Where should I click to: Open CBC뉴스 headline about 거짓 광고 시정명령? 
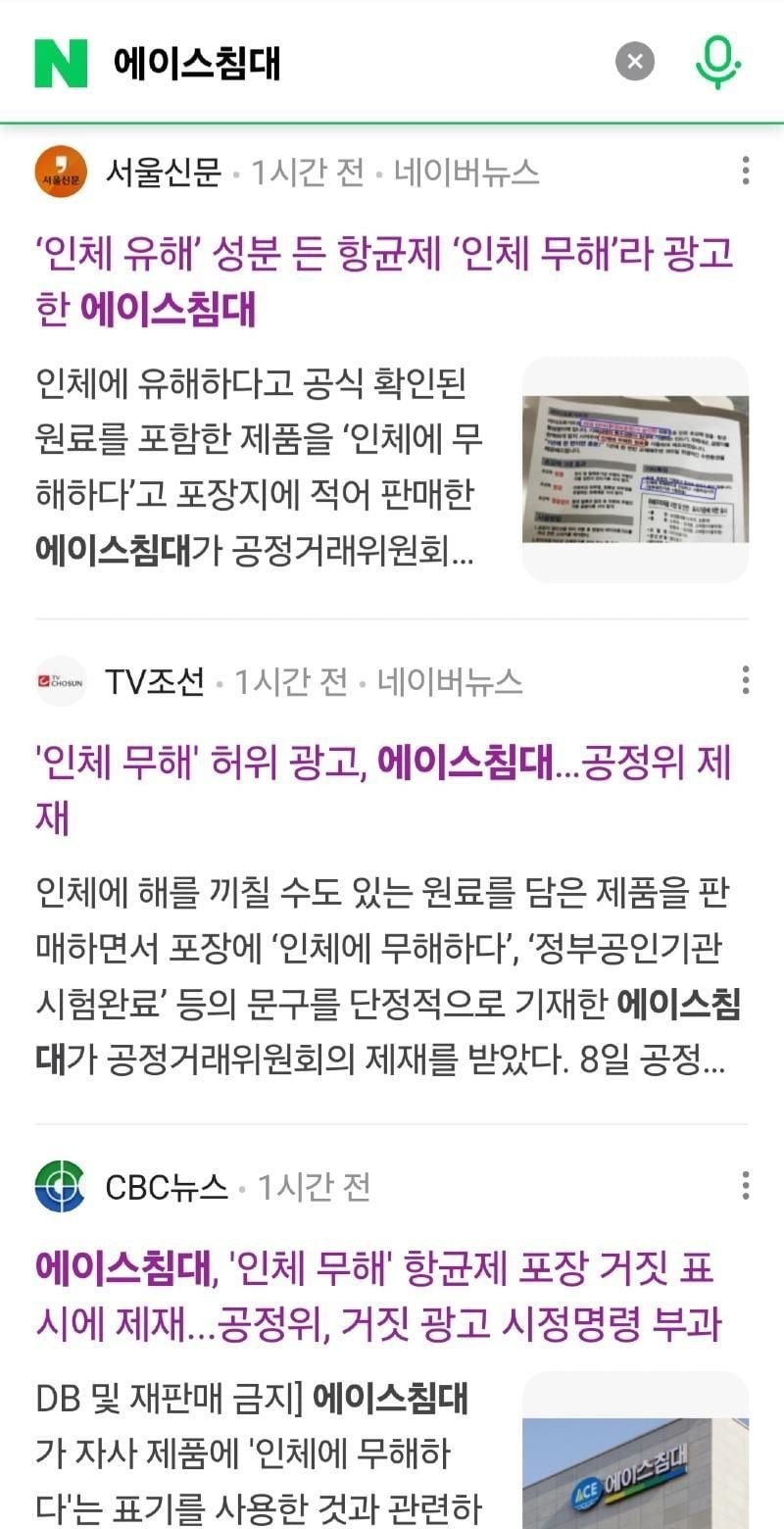point(378,1298)
